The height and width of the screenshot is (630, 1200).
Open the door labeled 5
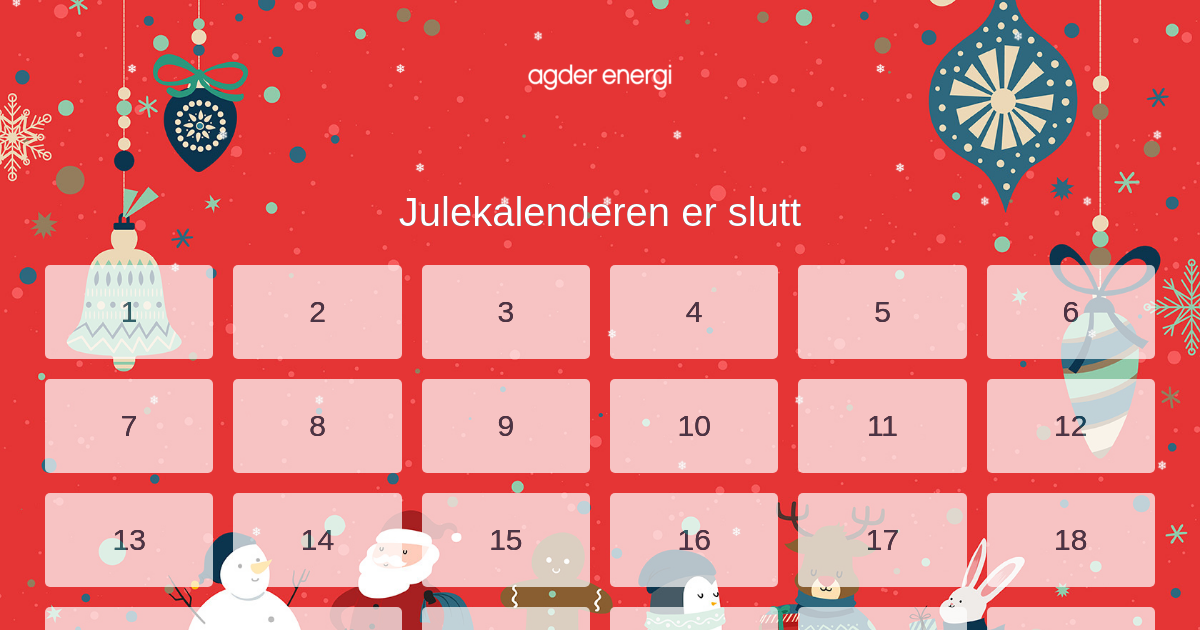[x=882, y=312]
